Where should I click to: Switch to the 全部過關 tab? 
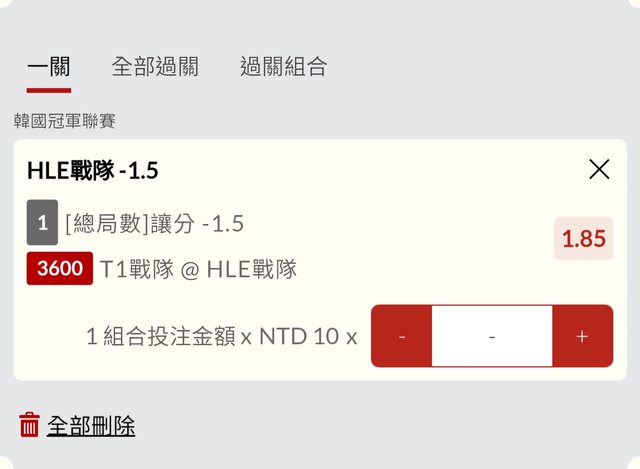(x=155, y=67)
